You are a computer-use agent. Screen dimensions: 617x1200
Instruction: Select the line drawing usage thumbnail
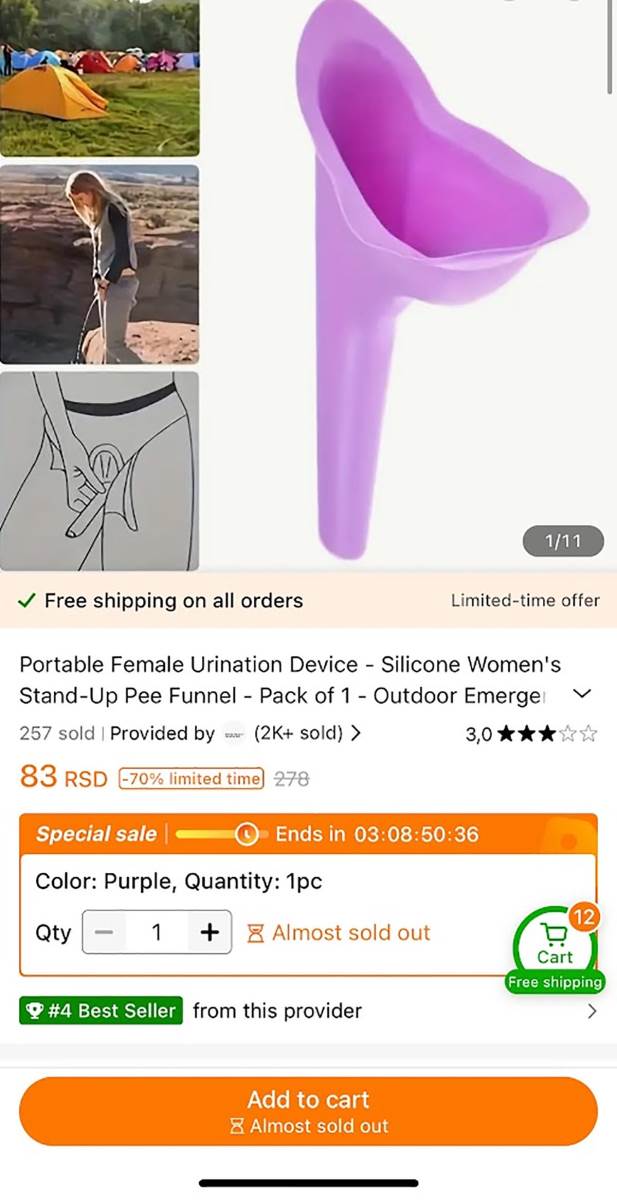pyautogui.click(x=99, y=470)
